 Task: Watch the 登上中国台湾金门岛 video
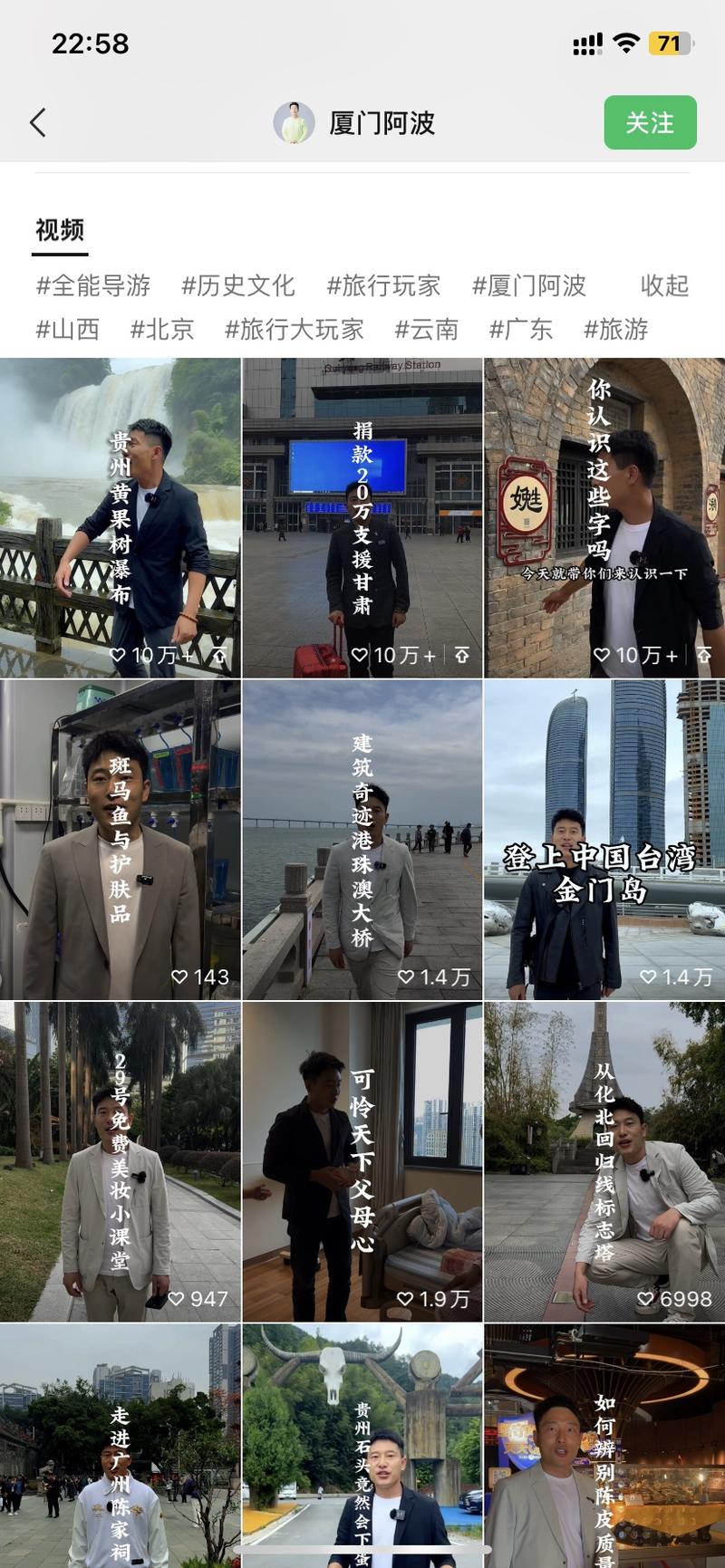pyautogui.click(x=604, y=840)
